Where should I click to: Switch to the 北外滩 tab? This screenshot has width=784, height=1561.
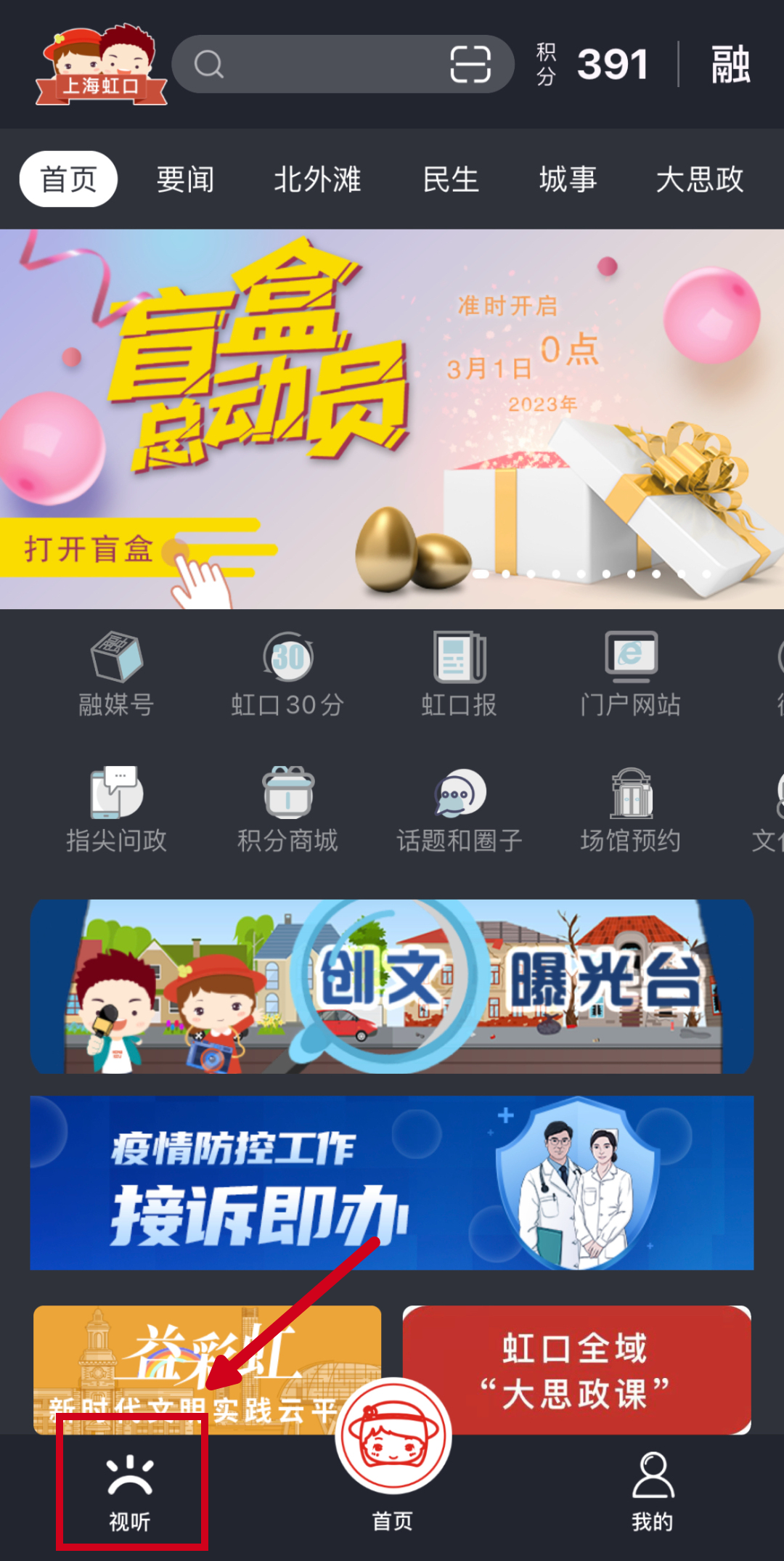(317, 179)
